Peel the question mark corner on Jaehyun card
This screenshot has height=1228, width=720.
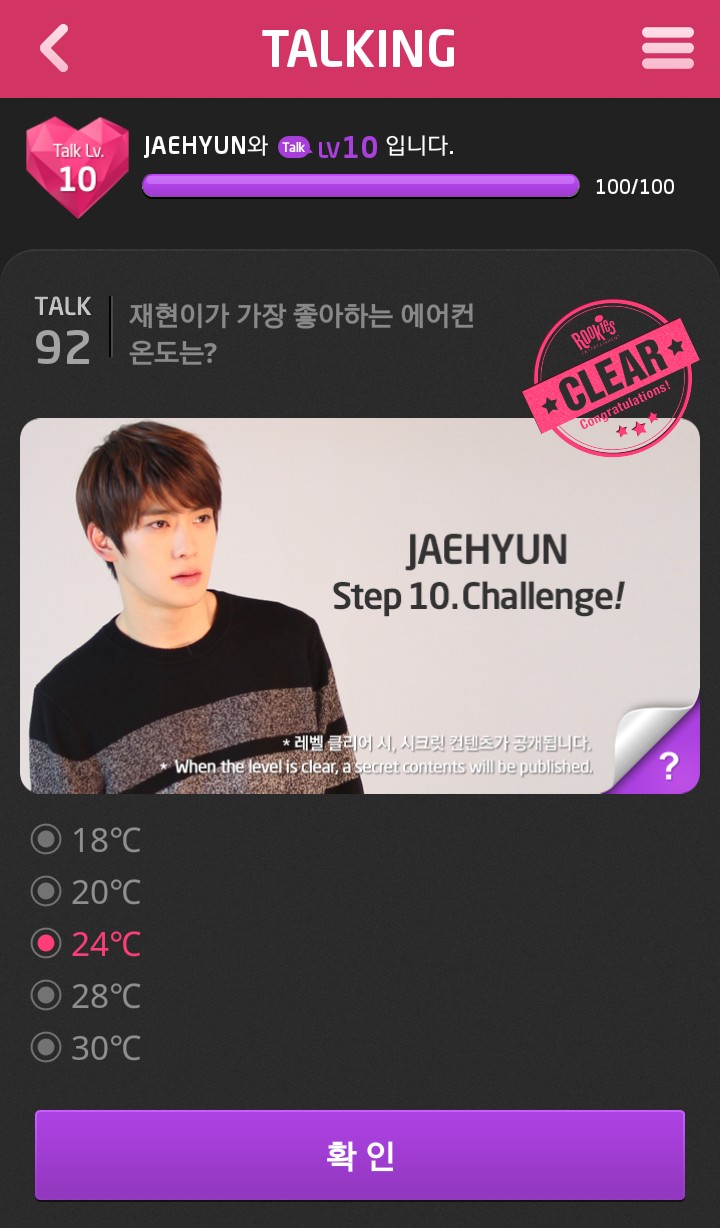point(665,762)
